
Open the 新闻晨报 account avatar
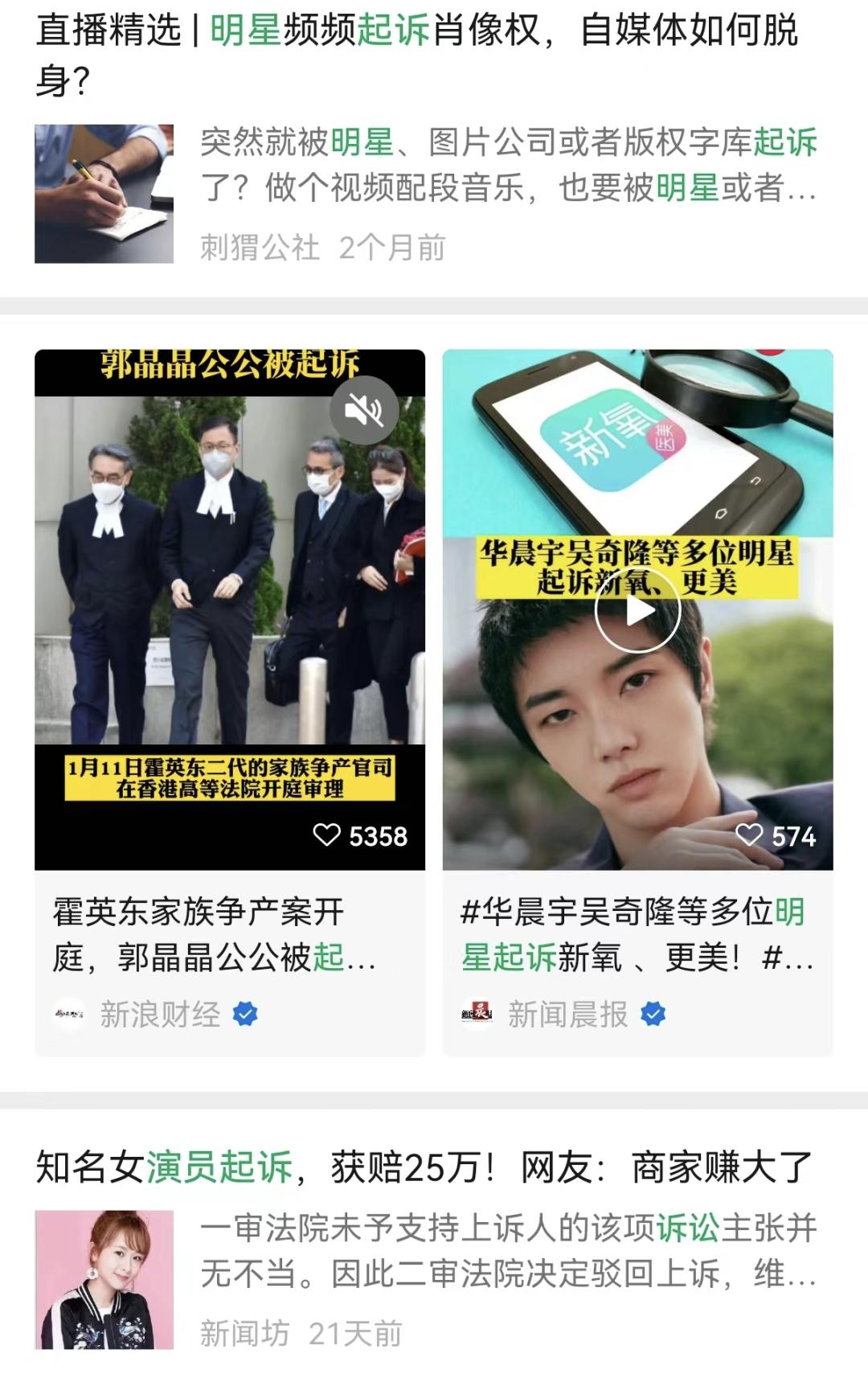tap(477, 1015)
